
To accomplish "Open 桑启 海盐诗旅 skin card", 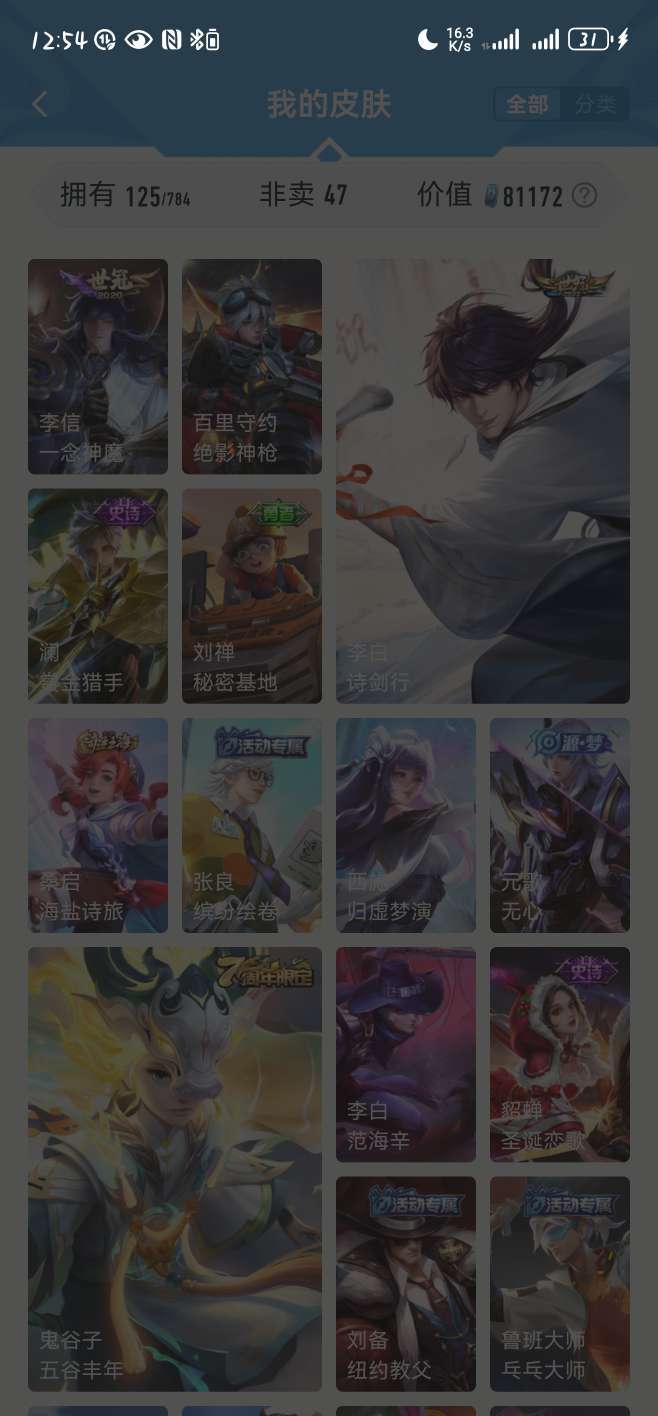I will click(x=98, y=825).
